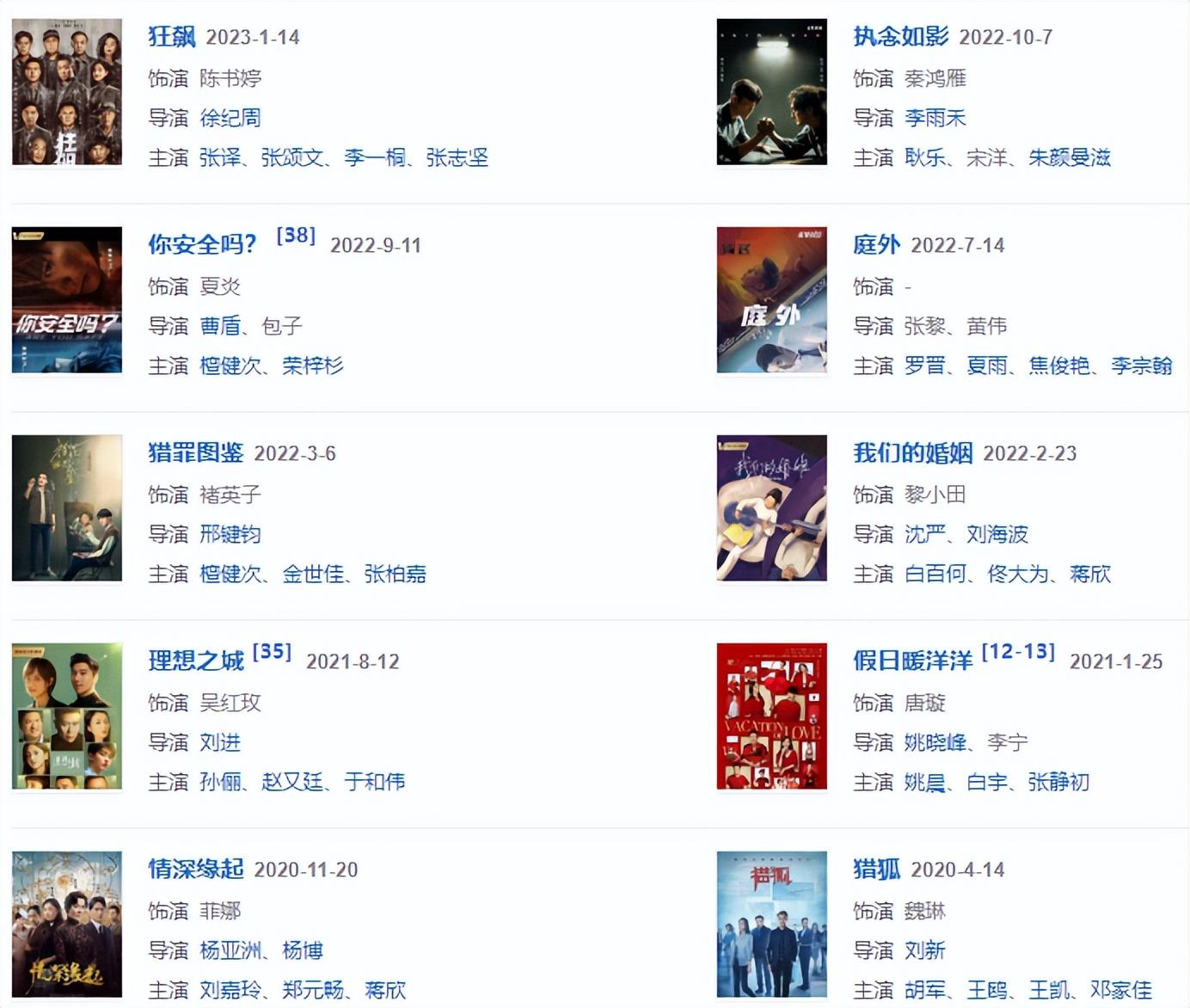Open the 你安全吗? title link
The image size is (1190, 1008).
[x=202, y=244]
